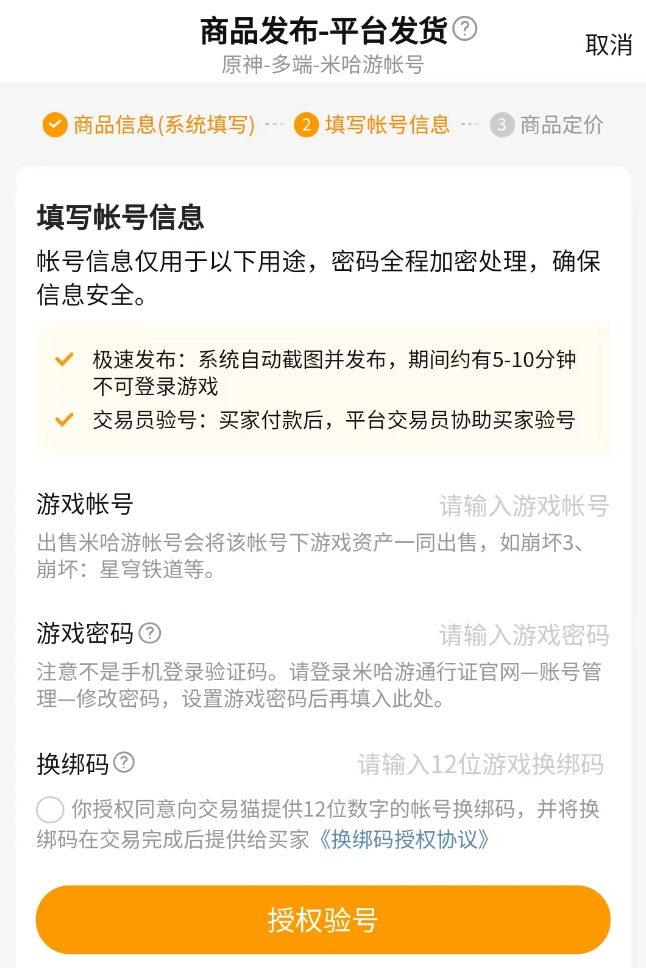The width and height of the screenshot is (646, 968).
Task: Focus the 换绑码 input field
Action: [x=480, y=765]
